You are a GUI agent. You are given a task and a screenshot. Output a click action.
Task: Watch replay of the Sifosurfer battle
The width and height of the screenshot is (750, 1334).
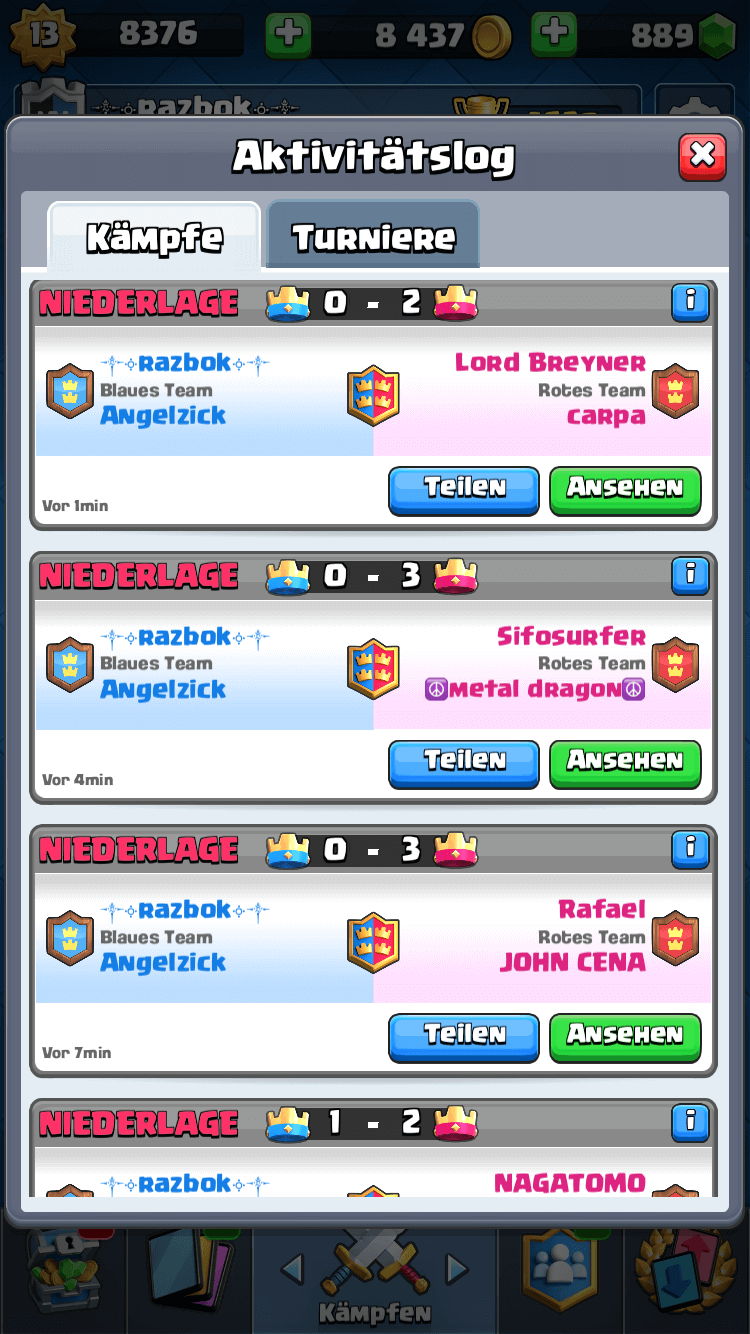(x=625, y=762)
